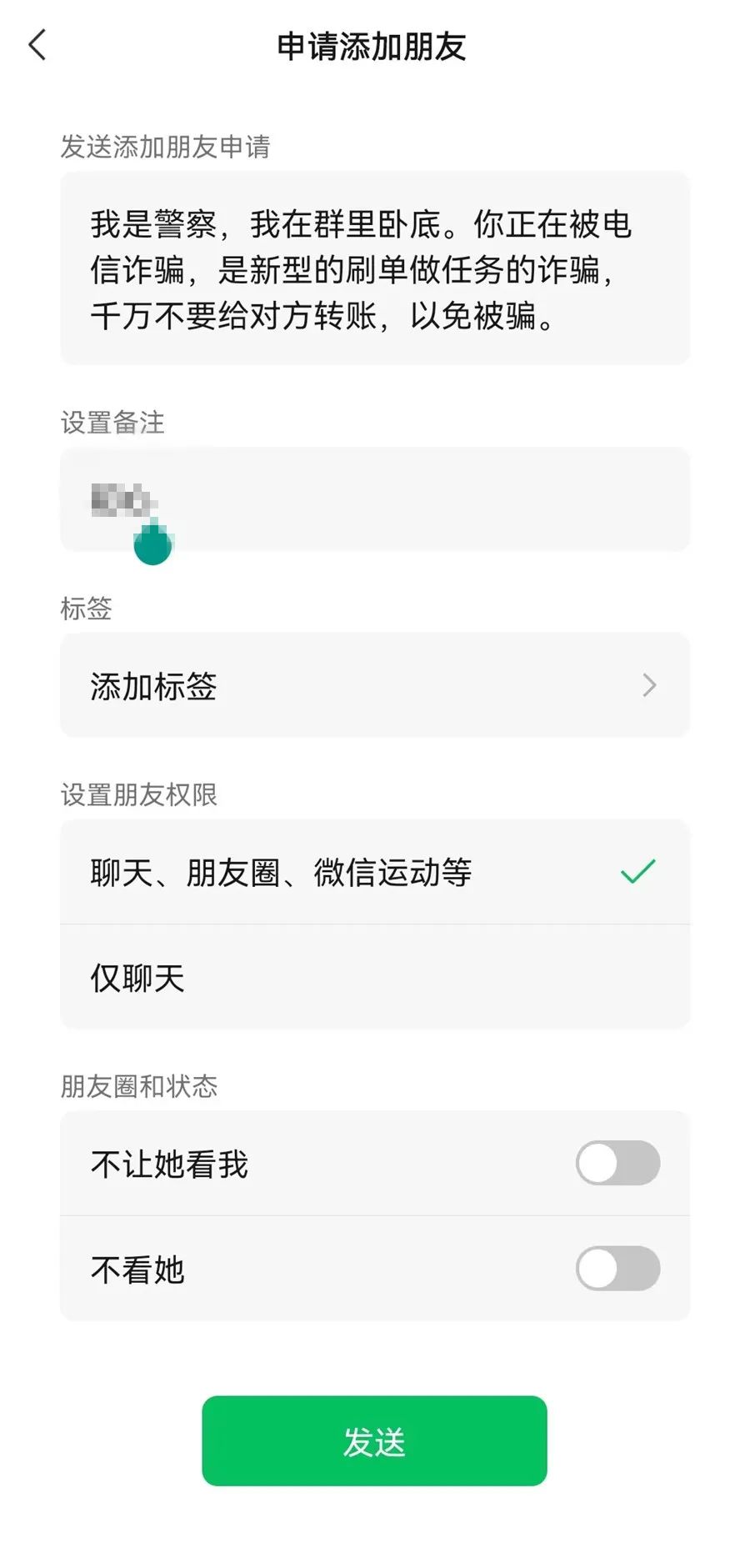
Task: Click the 申请添加朋友 title bar
Action: [374, 48]
